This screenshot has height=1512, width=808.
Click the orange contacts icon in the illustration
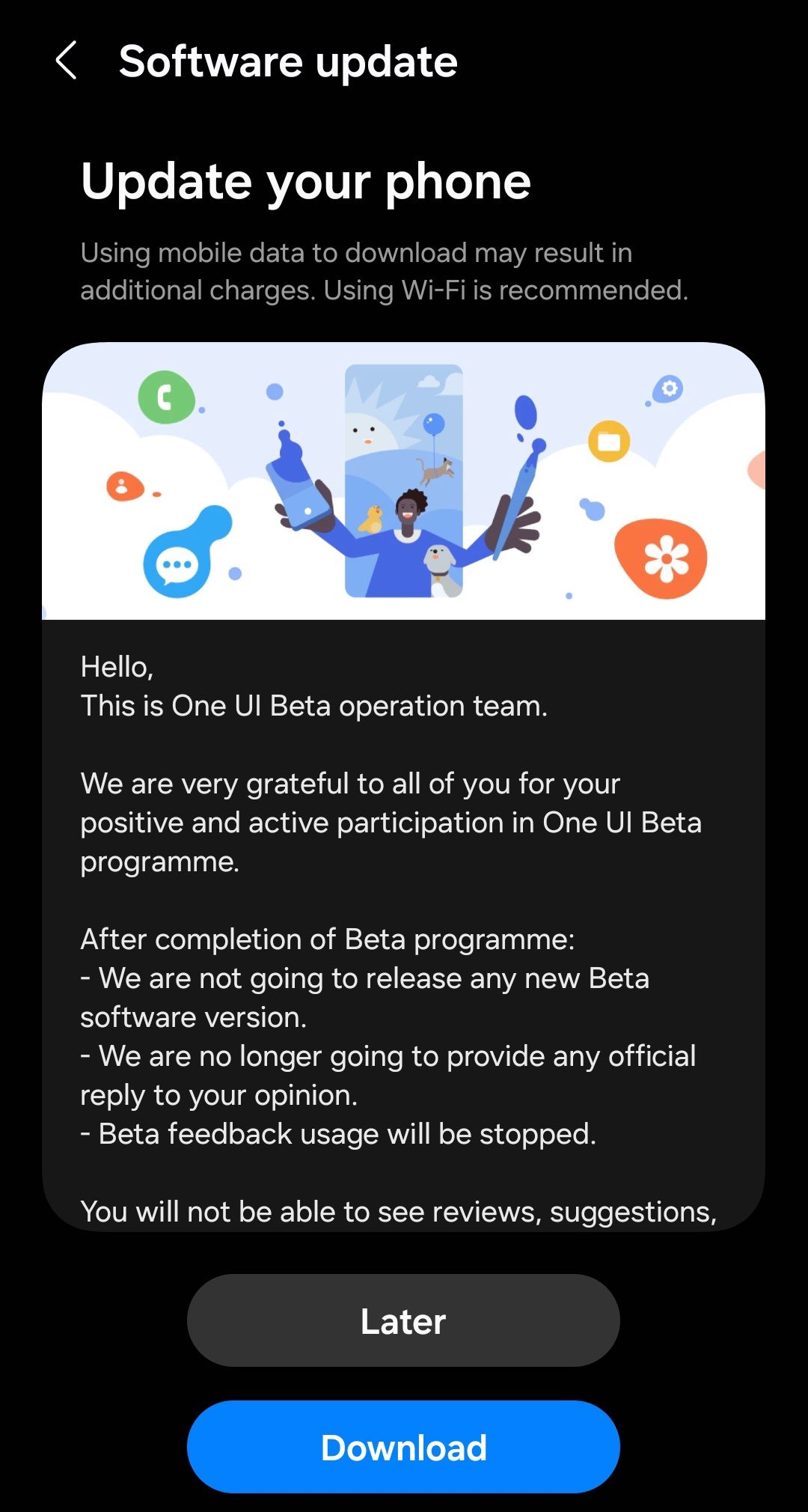click(x=124, y=482)
